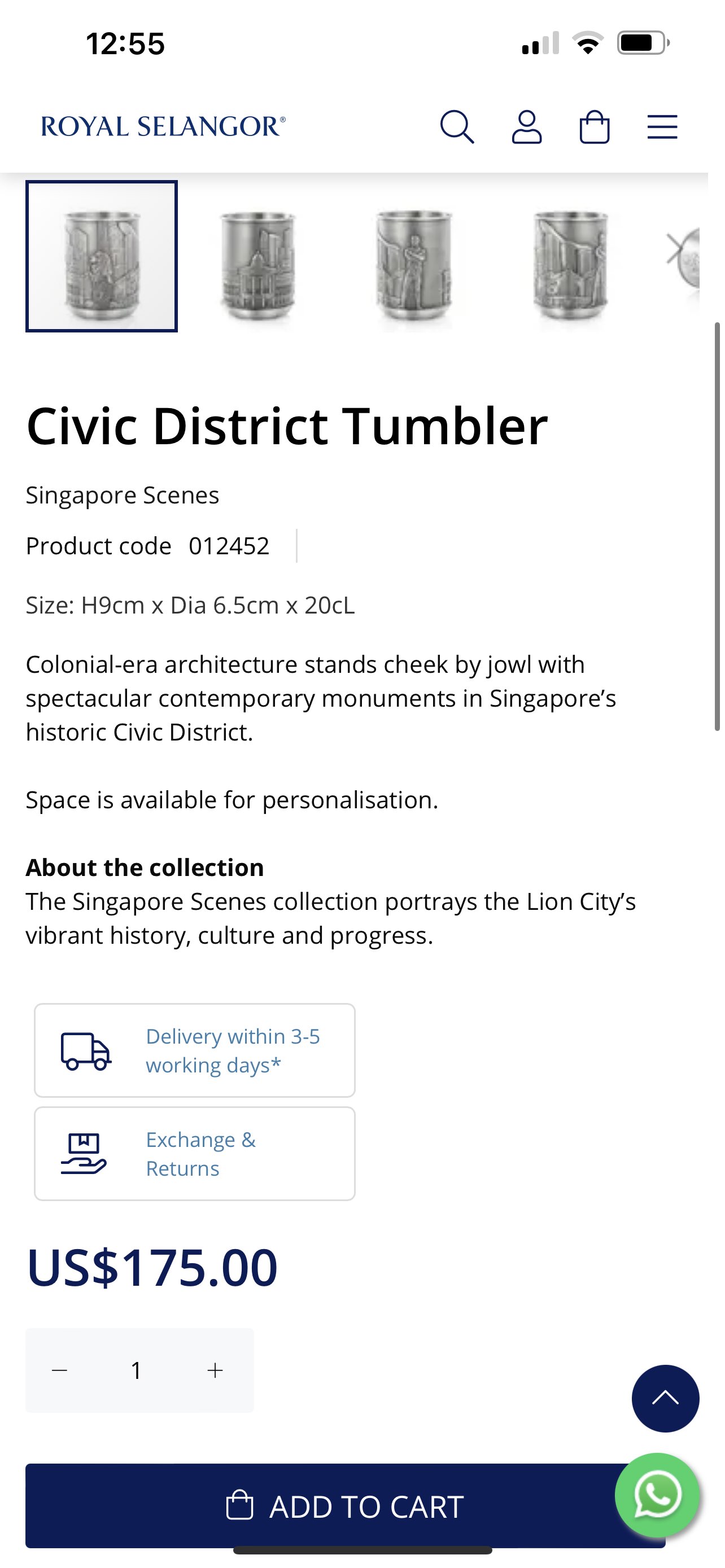Screen dimensions: 725x1568
Task: Open Delivery within 3-5 working days info
Action: (195, 1050)
